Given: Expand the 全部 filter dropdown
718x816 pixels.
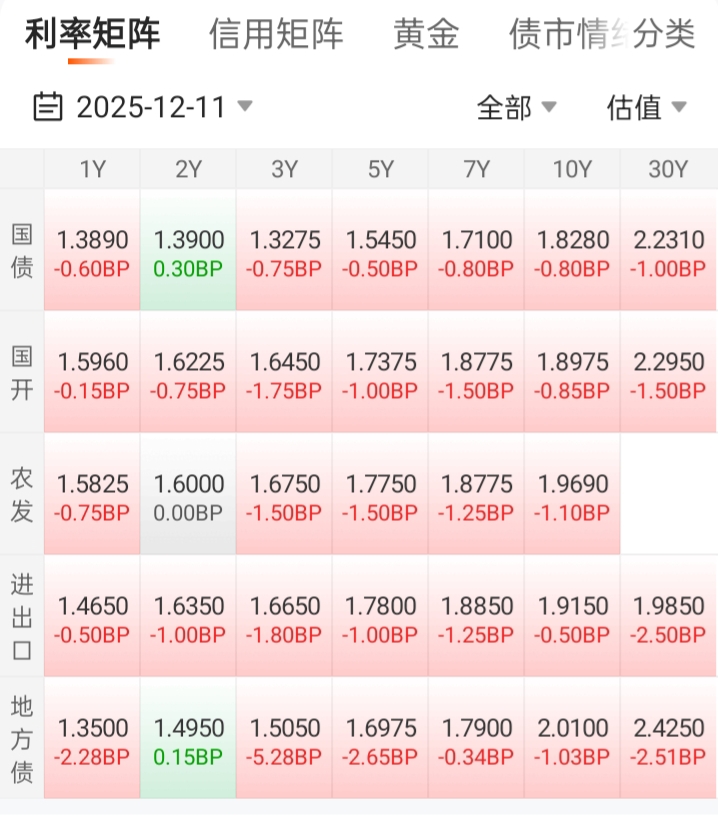Looking at the screenshot, I should coord(517,108).
